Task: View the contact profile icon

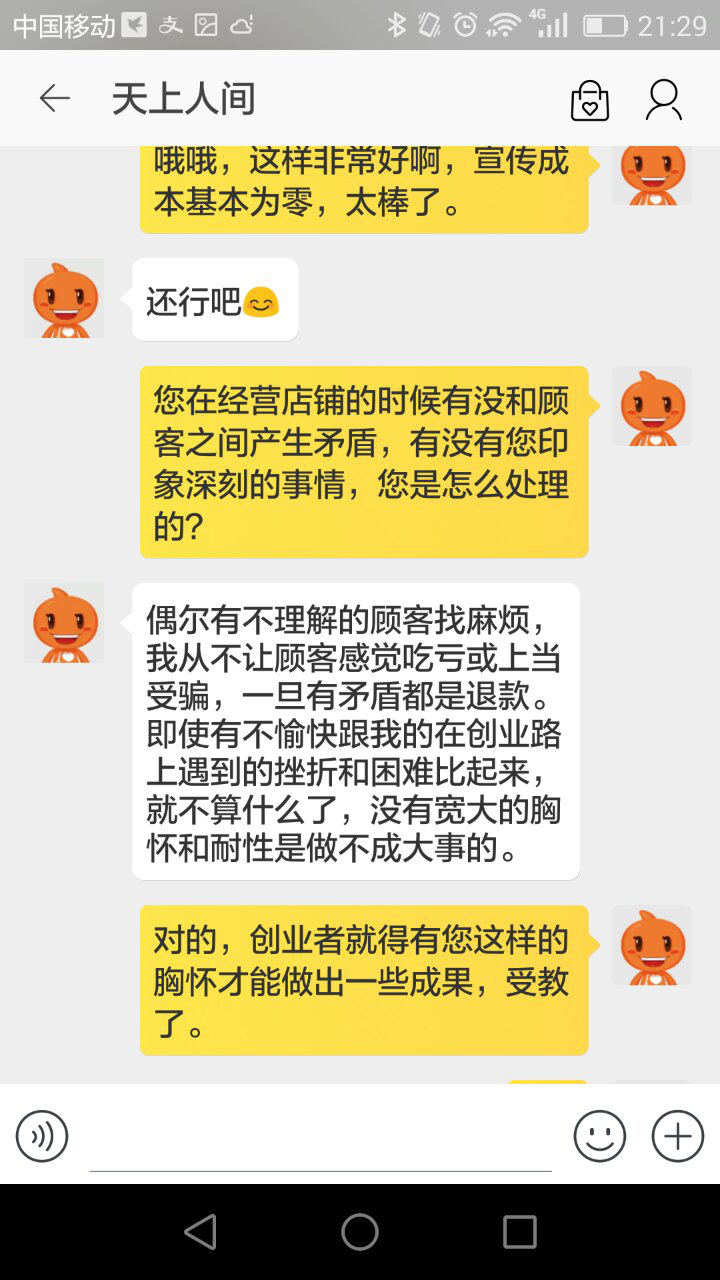Action: [664, 100]
